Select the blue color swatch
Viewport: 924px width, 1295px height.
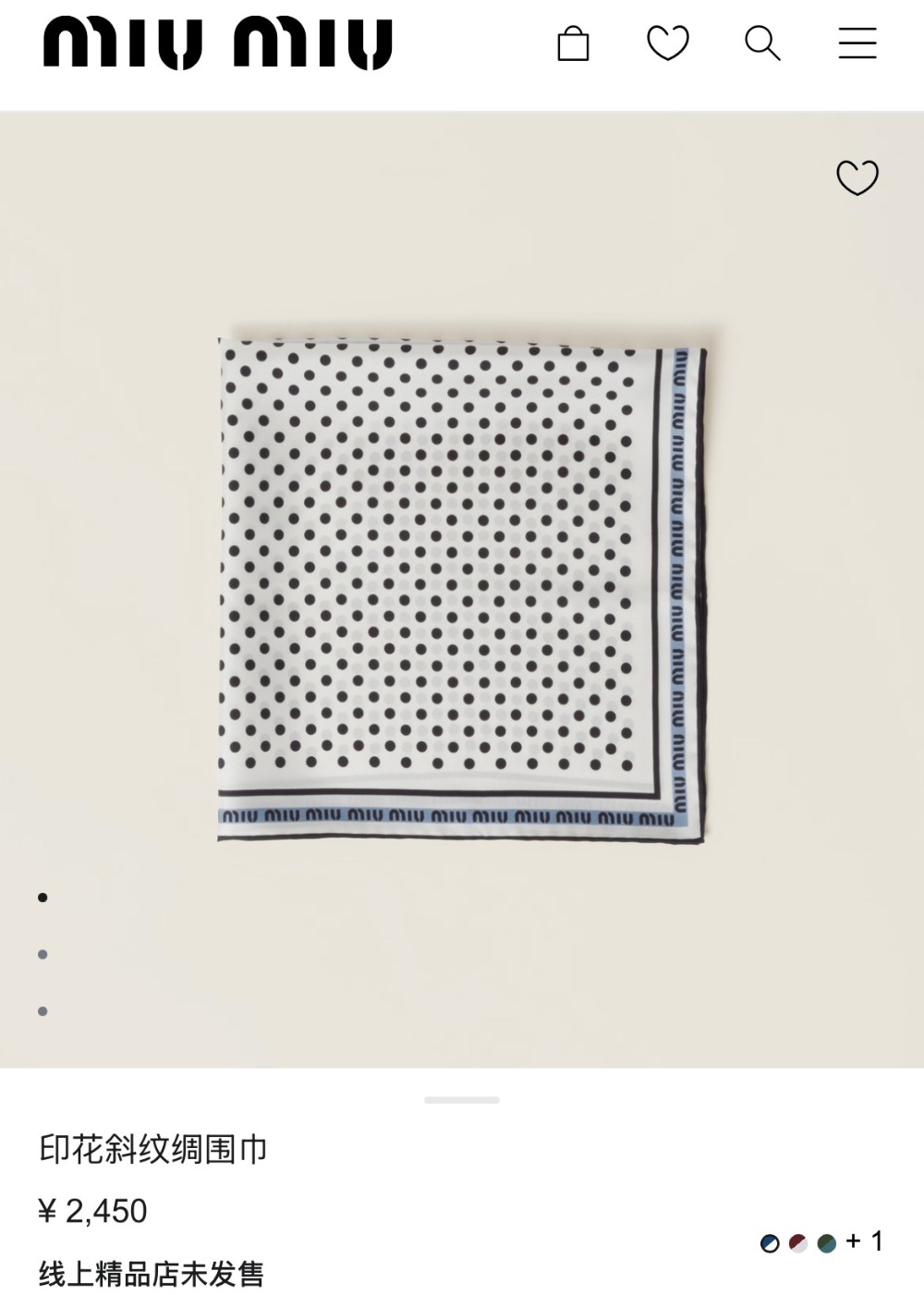(x=770, y=1243)
